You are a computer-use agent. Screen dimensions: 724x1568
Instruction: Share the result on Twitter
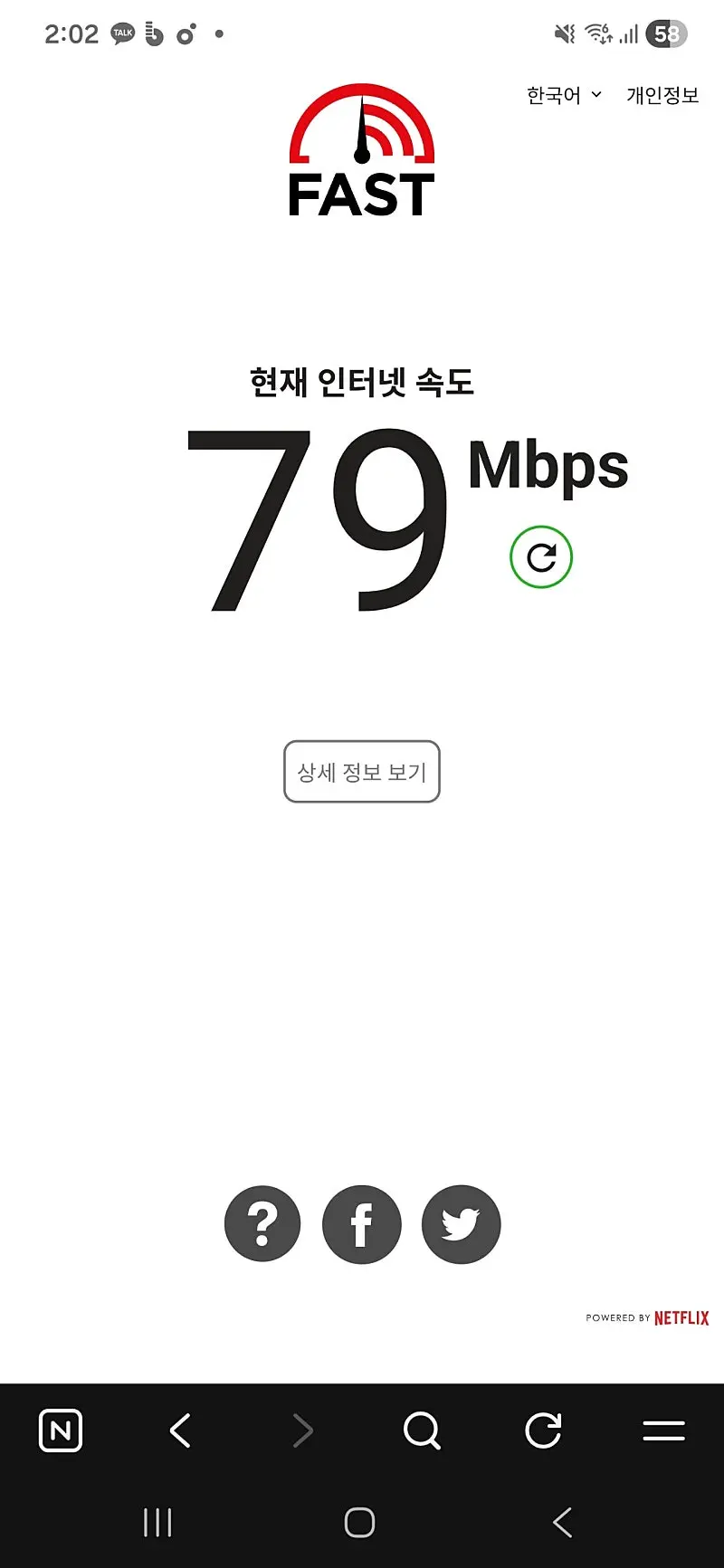tap(461, 1224)
